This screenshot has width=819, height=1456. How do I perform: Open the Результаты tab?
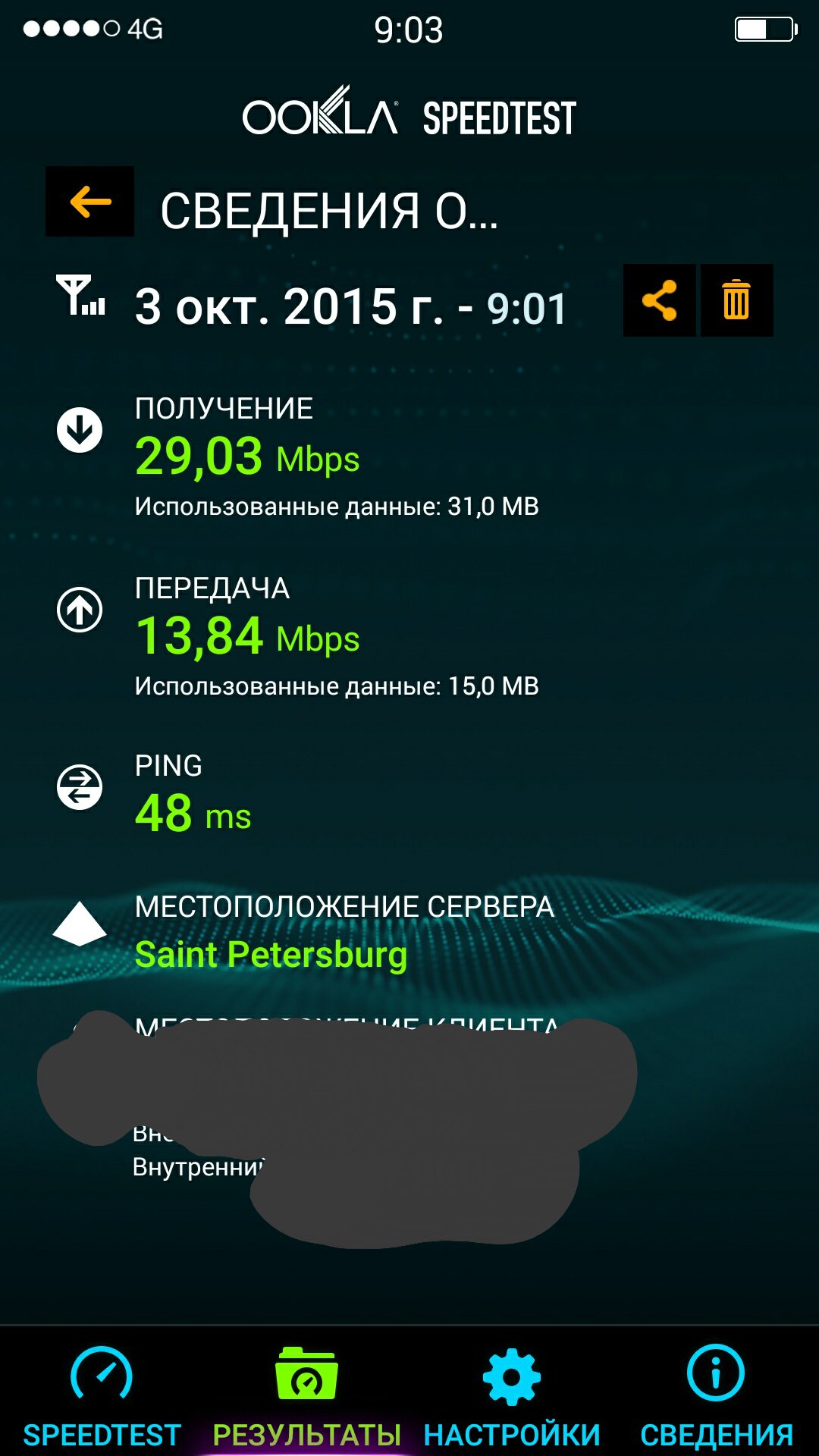(x=306, y=1397)
